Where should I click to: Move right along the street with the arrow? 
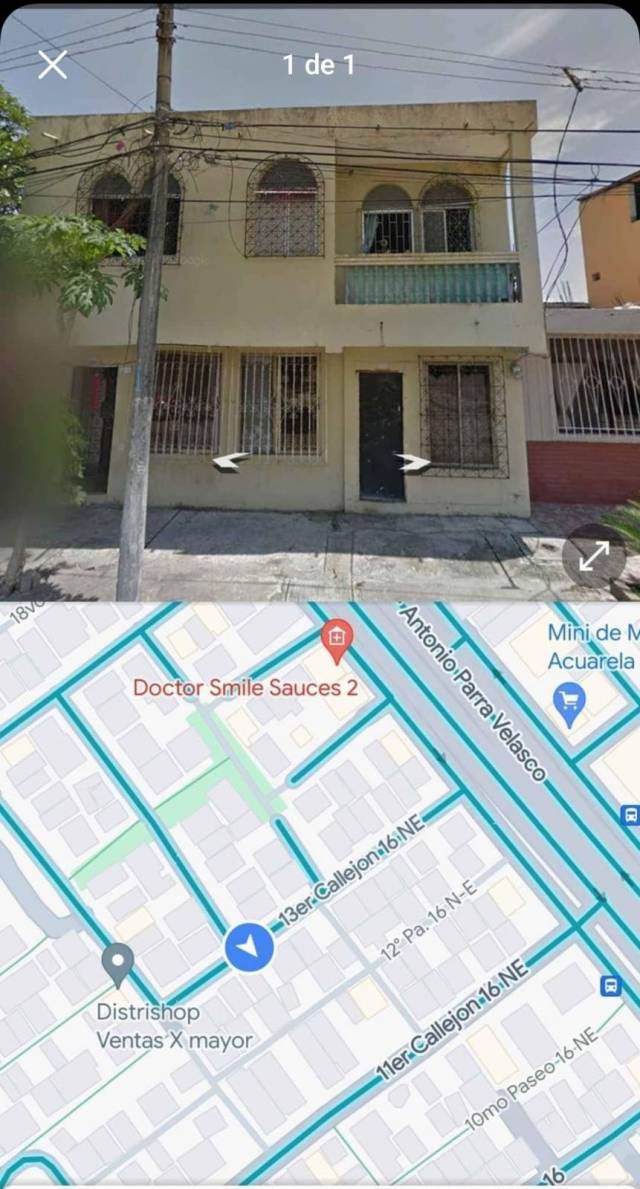point(413,463)
